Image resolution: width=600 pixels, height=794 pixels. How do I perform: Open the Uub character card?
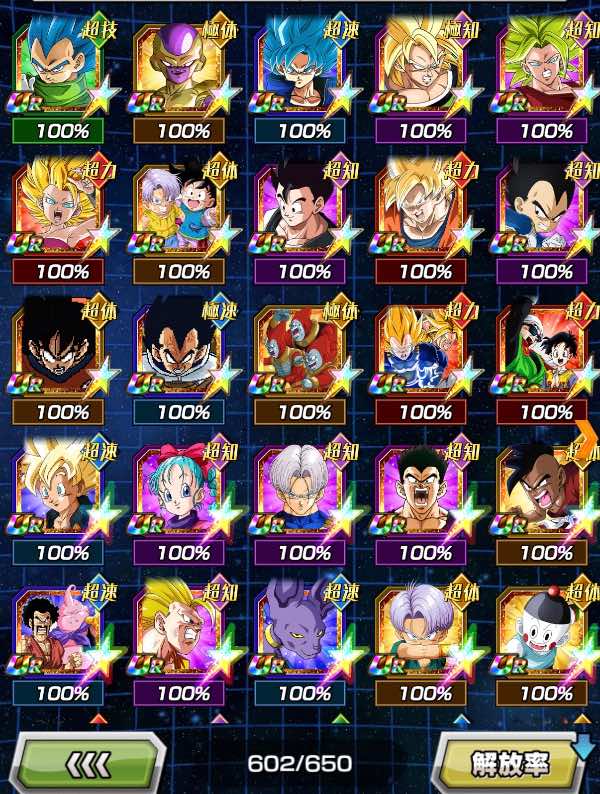coord(546,487)
